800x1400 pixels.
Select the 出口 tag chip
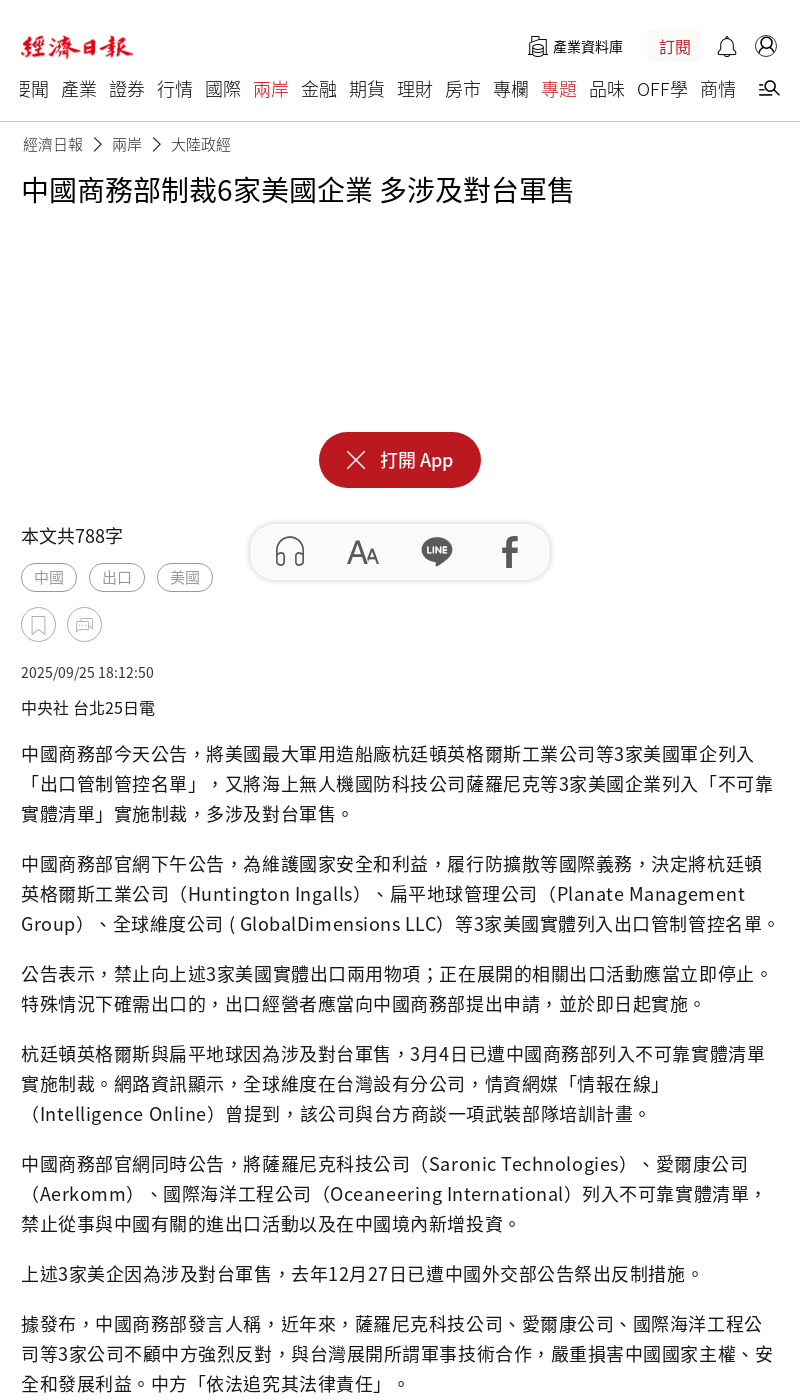tap(117, 577)
